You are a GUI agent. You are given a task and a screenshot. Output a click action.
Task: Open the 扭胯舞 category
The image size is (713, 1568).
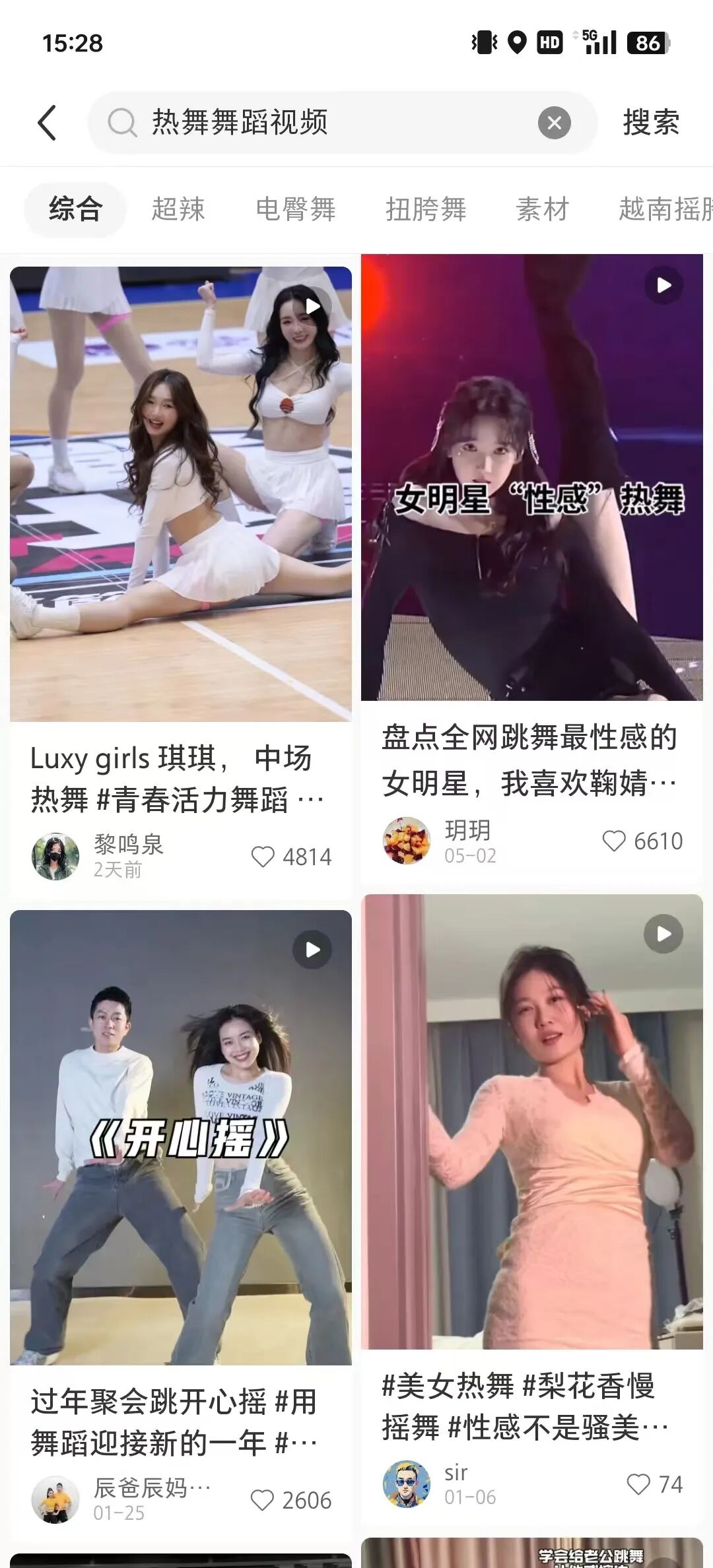[x=426, y=209]
